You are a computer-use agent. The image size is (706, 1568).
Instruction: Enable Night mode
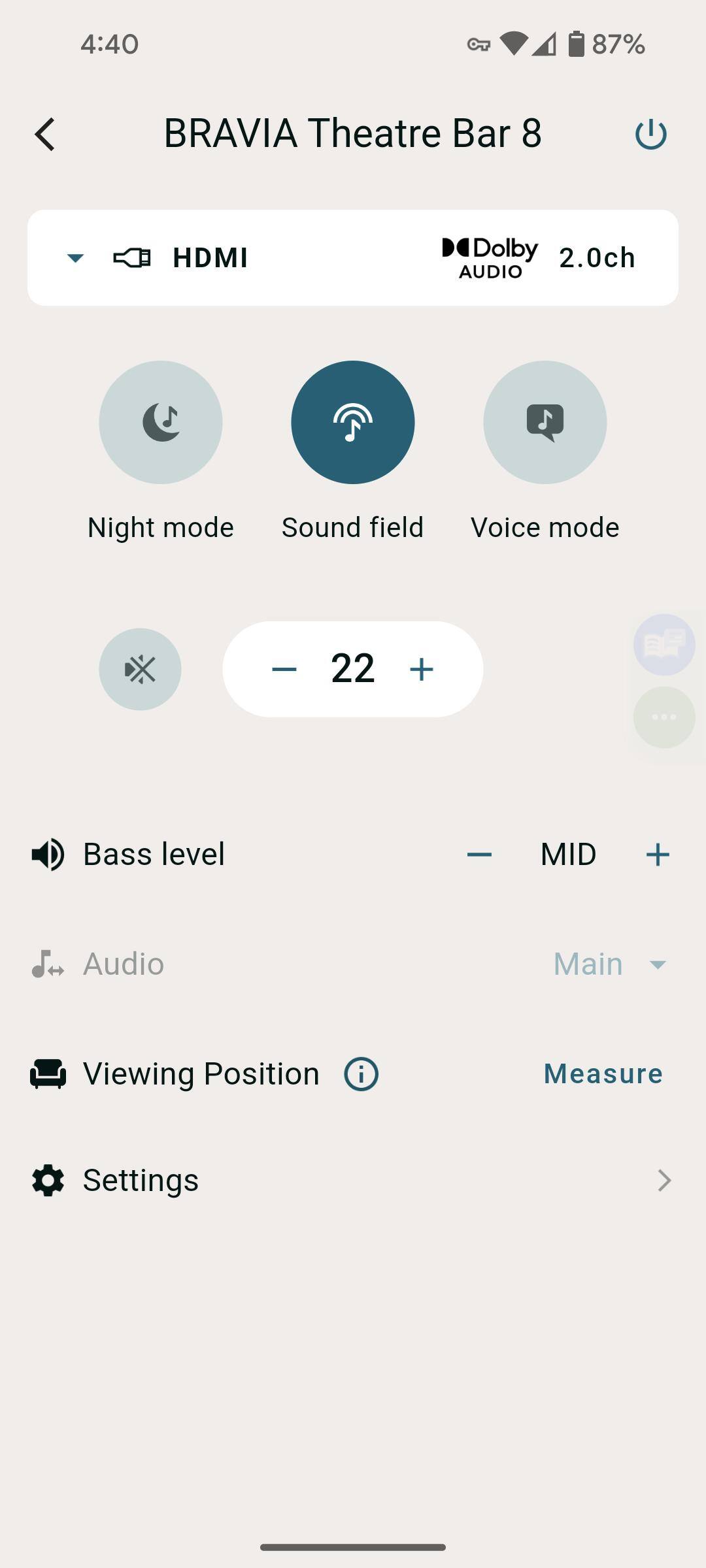(161, 422)
